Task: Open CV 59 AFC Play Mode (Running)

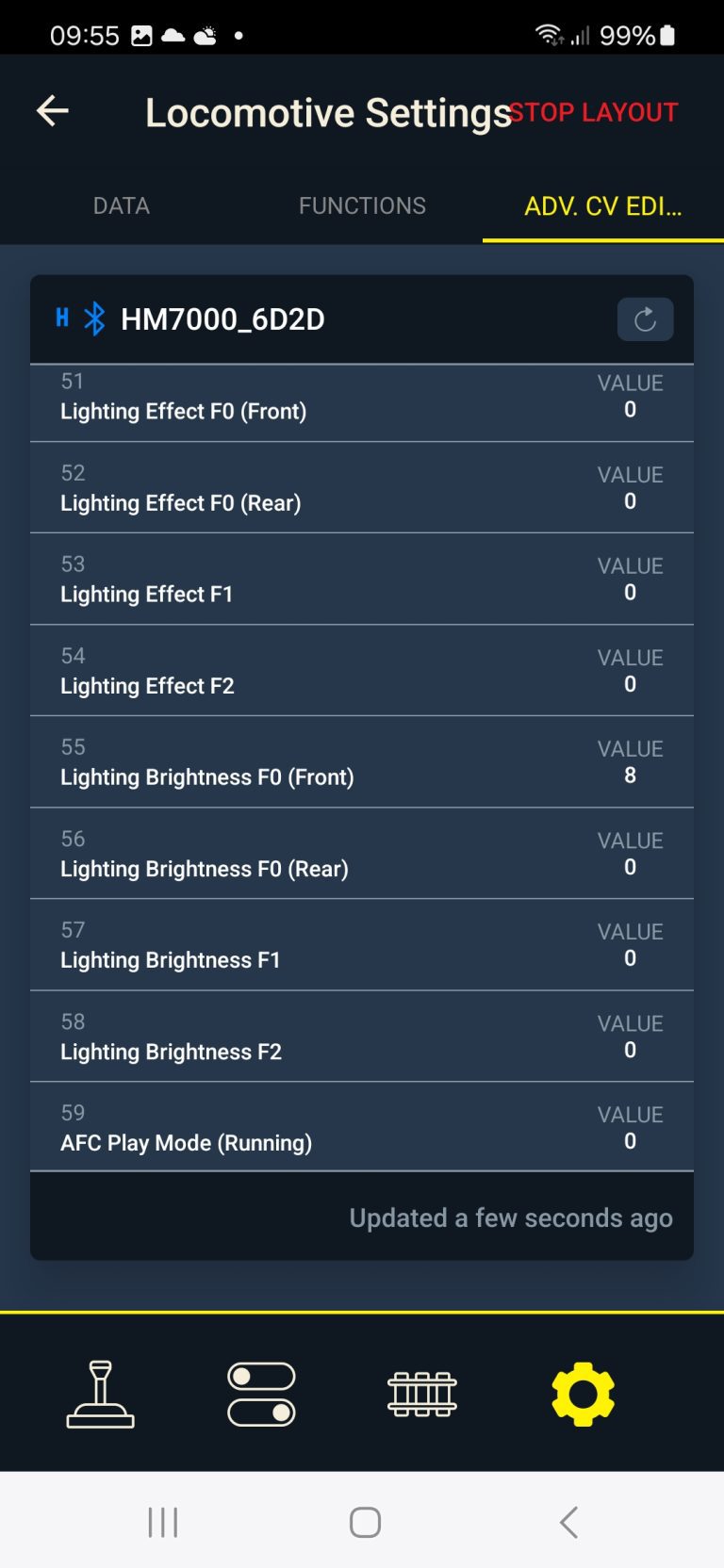Action: (x=362, y=1128)
